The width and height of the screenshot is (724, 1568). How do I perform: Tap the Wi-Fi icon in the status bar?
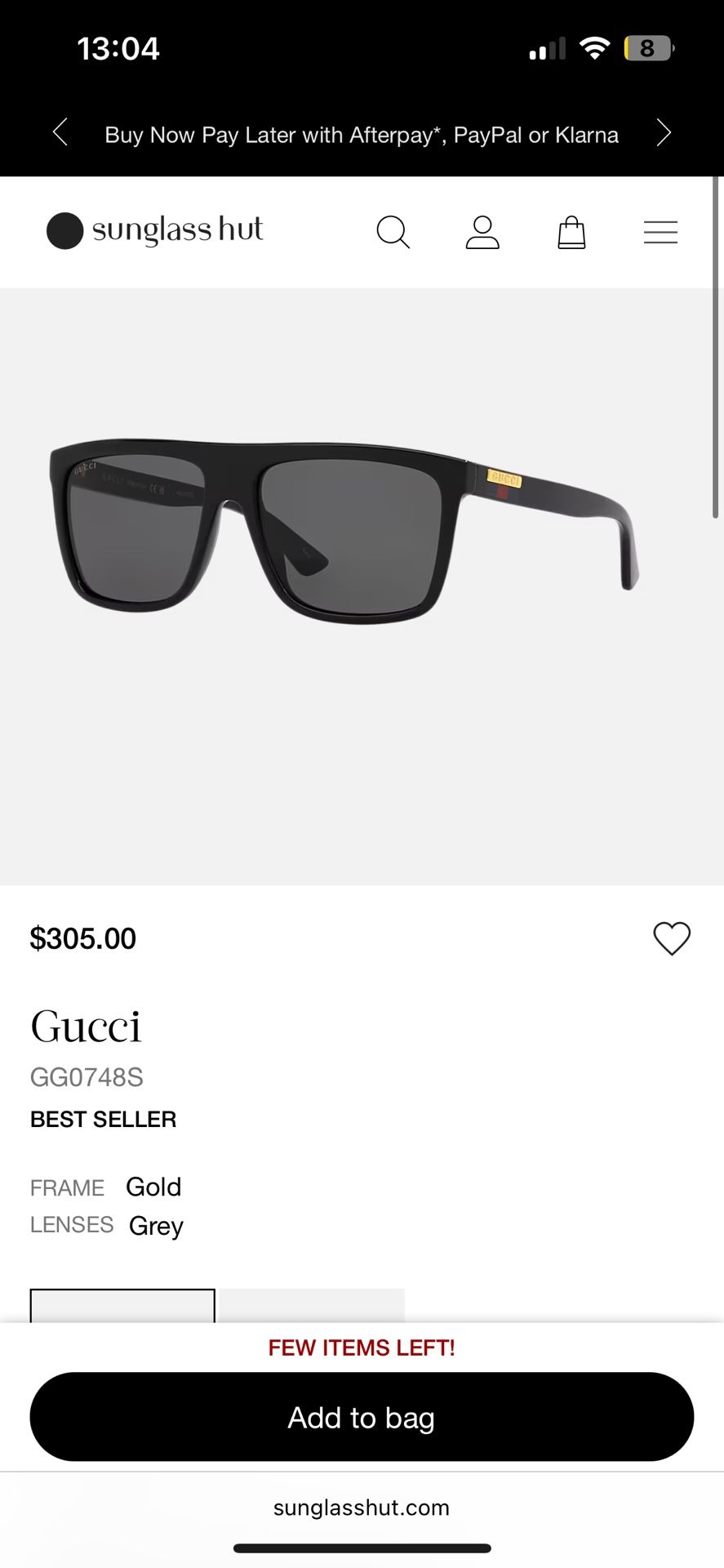pyautogui.click(x=595, y=47)
